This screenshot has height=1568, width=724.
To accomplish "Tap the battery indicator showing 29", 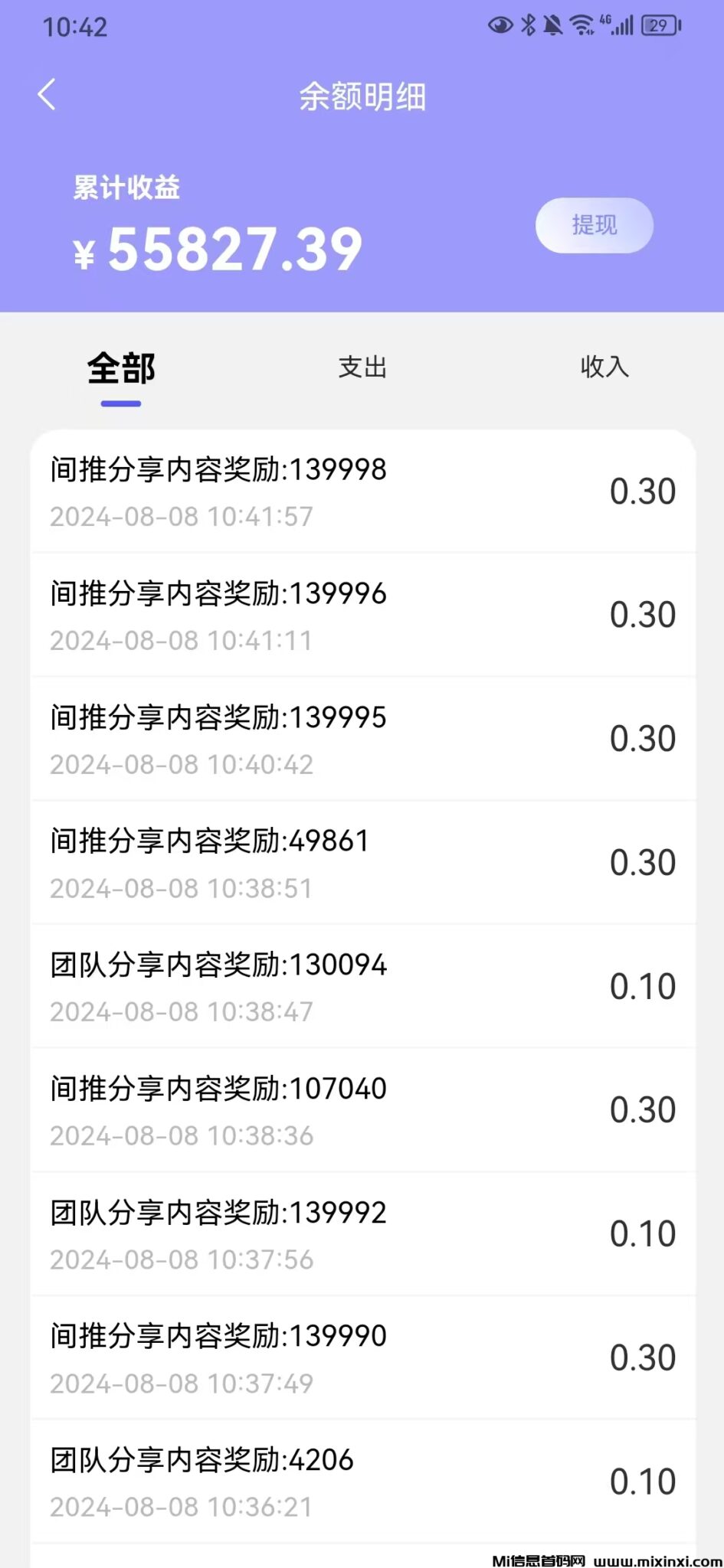I will tap(660, 25).
